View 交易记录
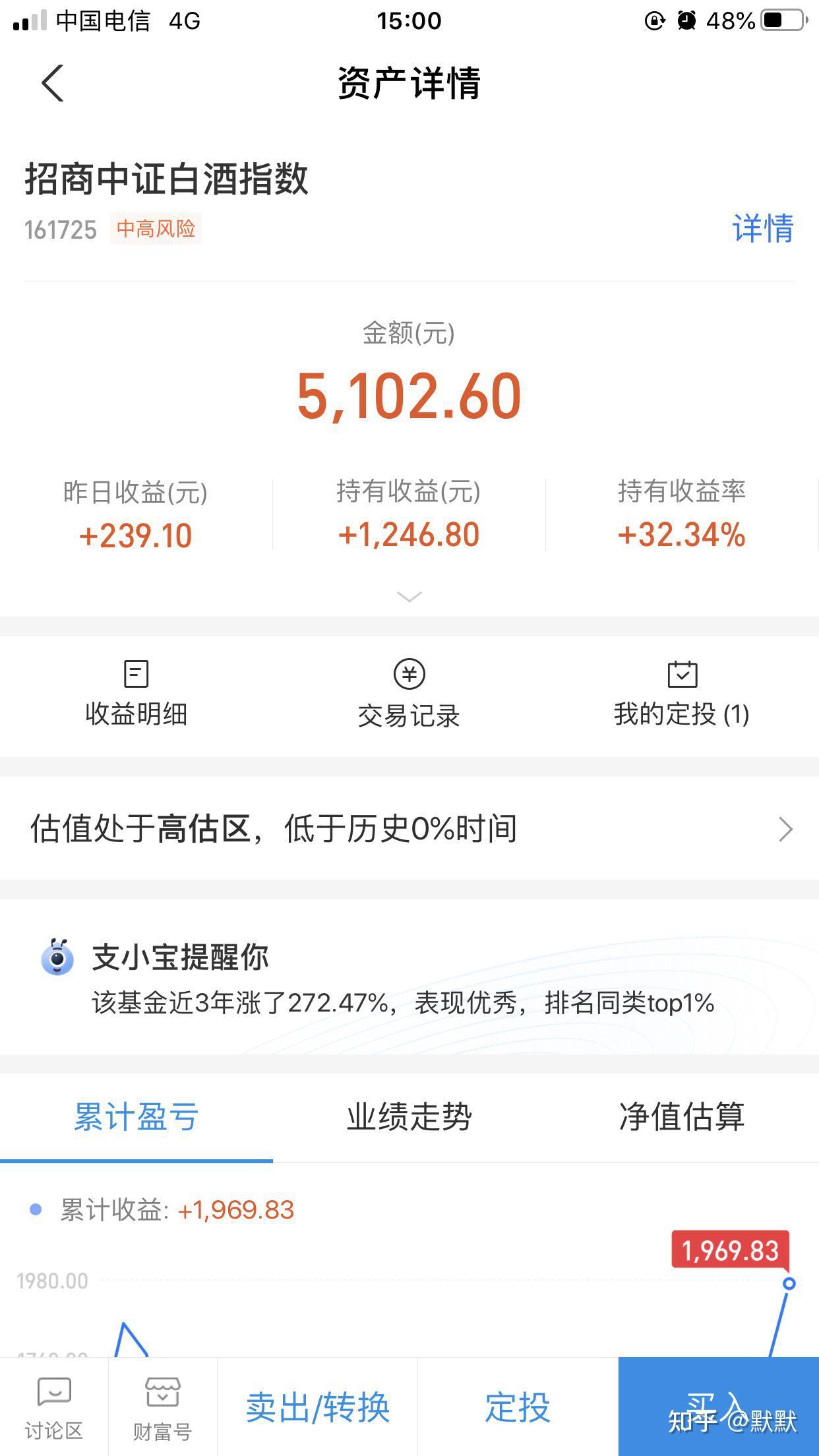Viewport: 819px width, 1456px height. coord(409,694)
